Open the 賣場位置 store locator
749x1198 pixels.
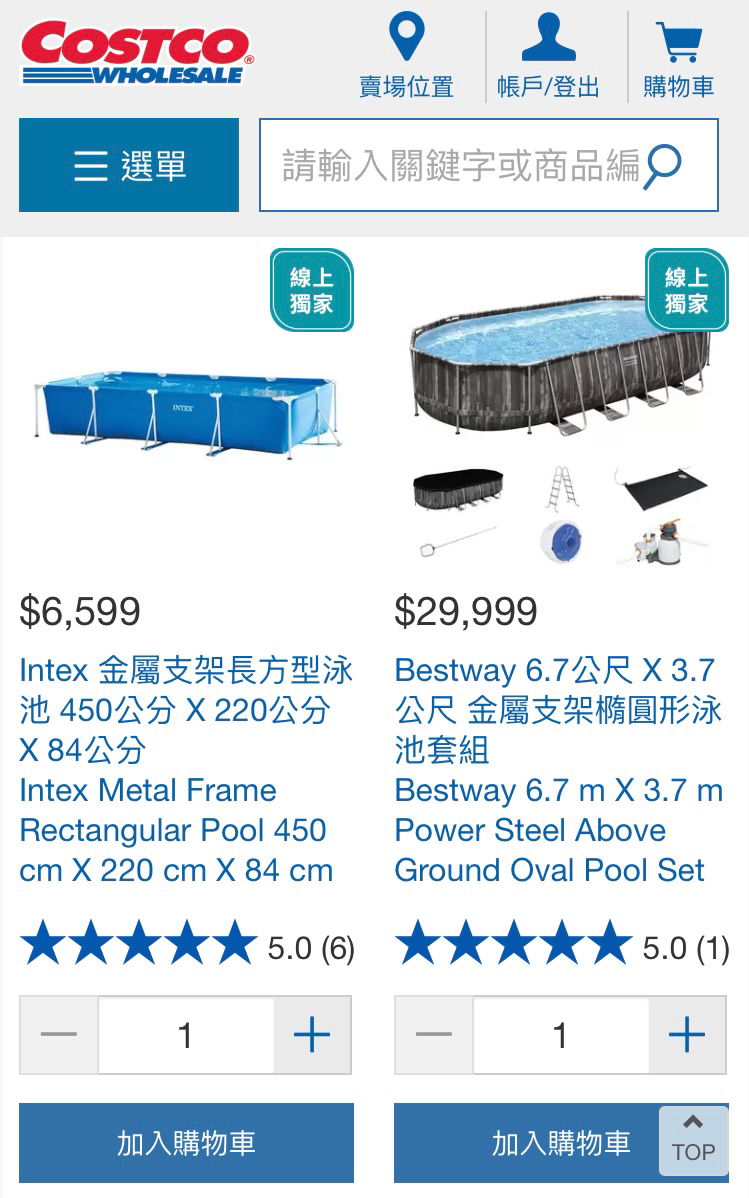click(406, 58)
